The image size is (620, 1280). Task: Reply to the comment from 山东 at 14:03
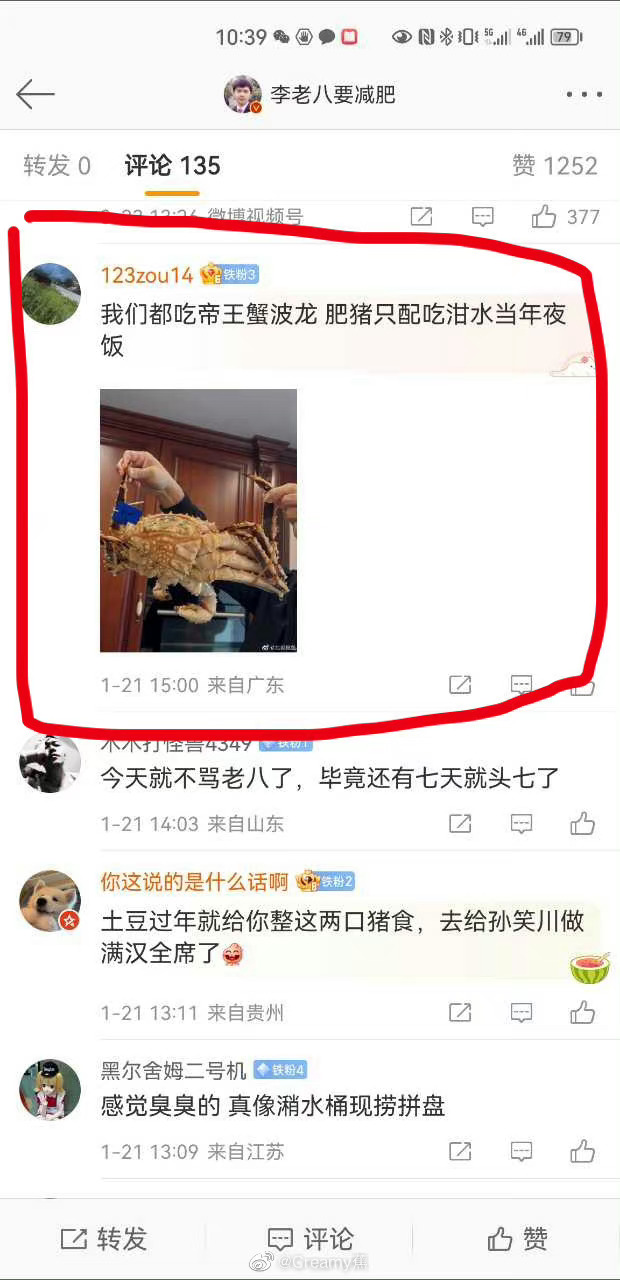[521, 824]
